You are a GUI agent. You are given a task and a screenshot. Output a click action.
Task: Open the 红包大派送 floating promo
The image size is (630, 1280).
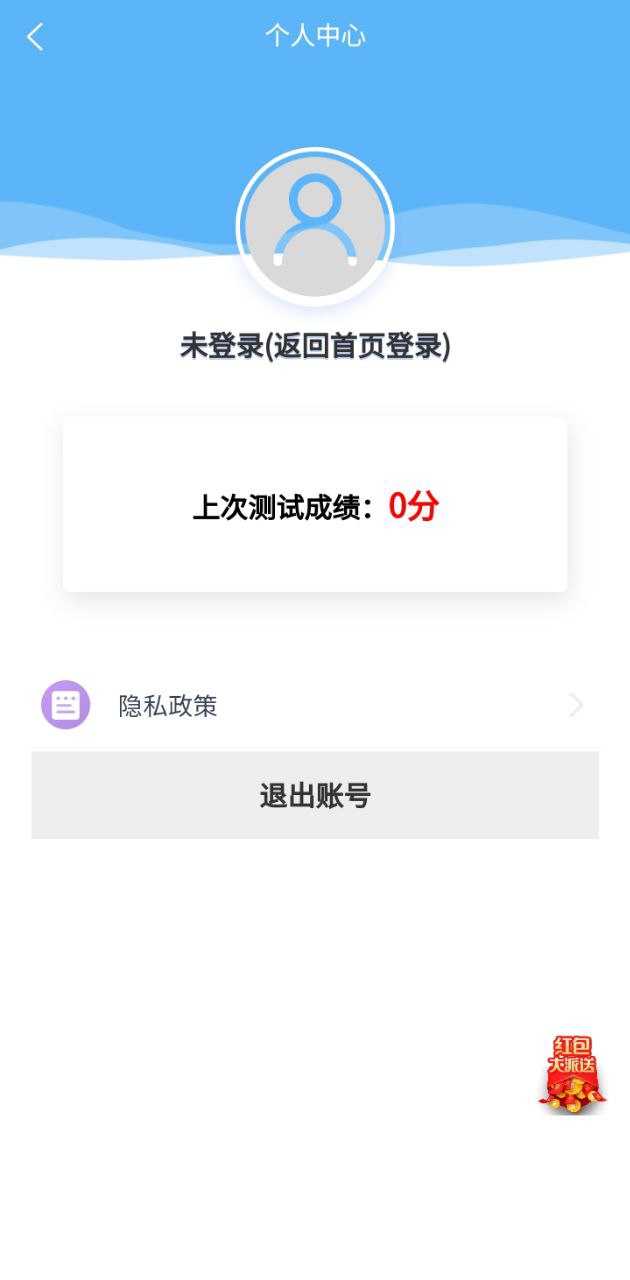pos(572,1075)
